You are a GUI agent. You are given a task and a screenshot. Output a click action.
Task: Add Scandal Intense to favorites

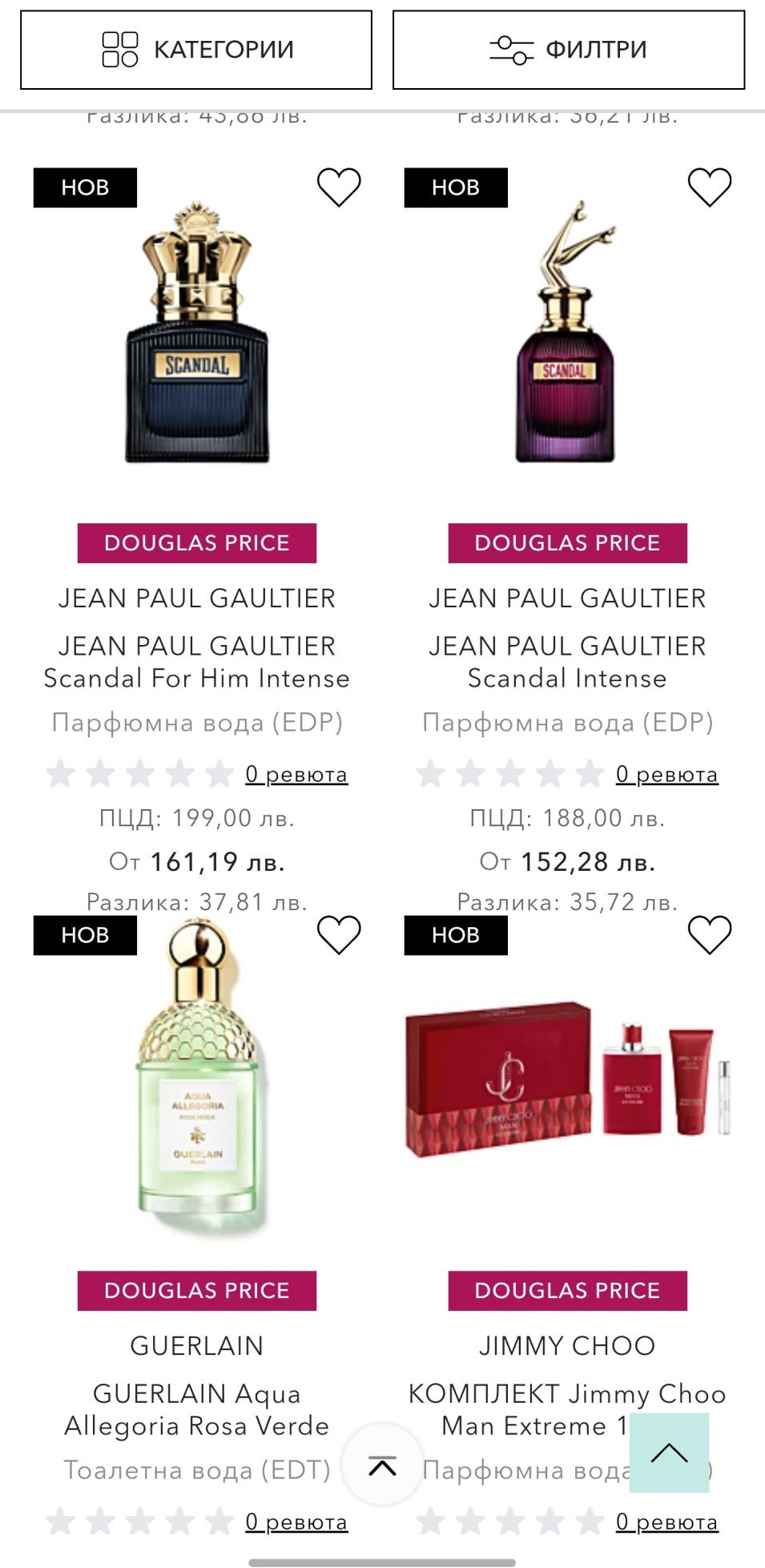[710, 187]
